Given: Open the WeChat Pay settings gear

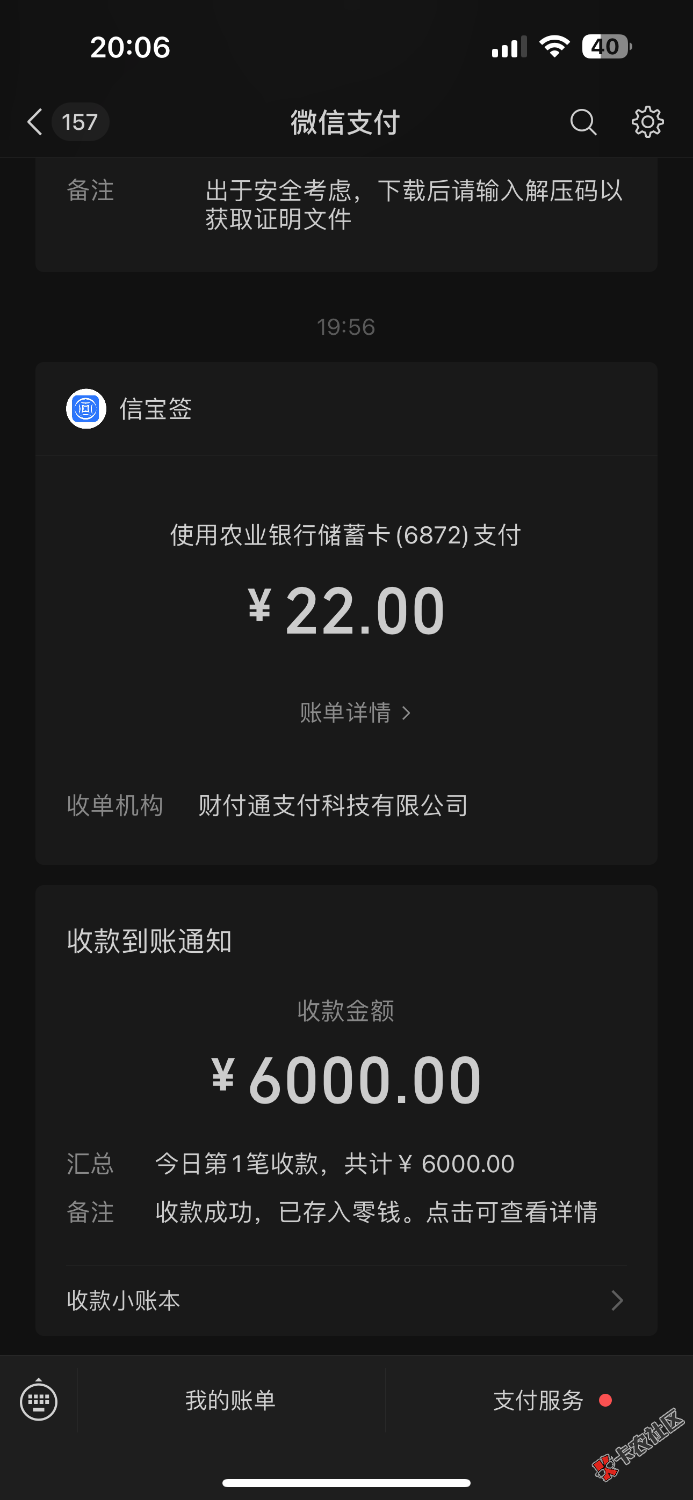Looking at the screenshot, I should click(x=647, y=122).
